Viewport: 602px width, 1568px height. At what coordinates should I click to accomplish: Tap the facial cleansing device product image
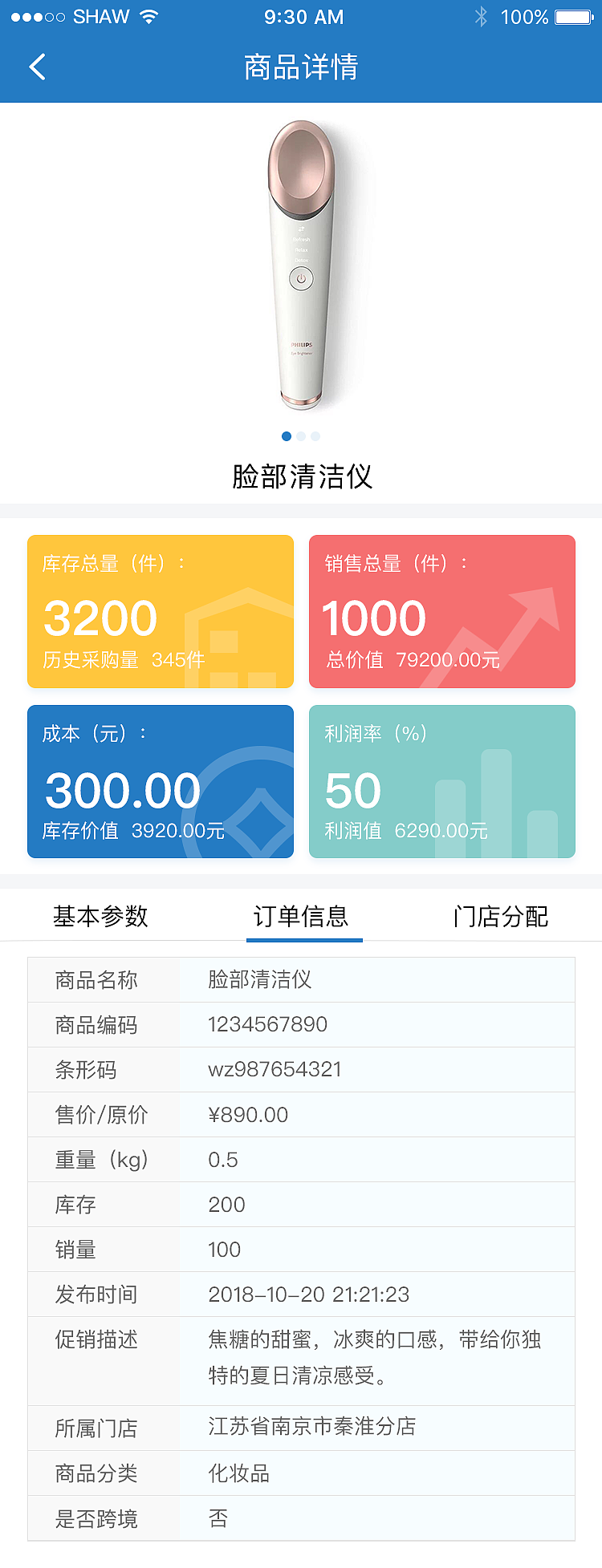tap(301, 265)
